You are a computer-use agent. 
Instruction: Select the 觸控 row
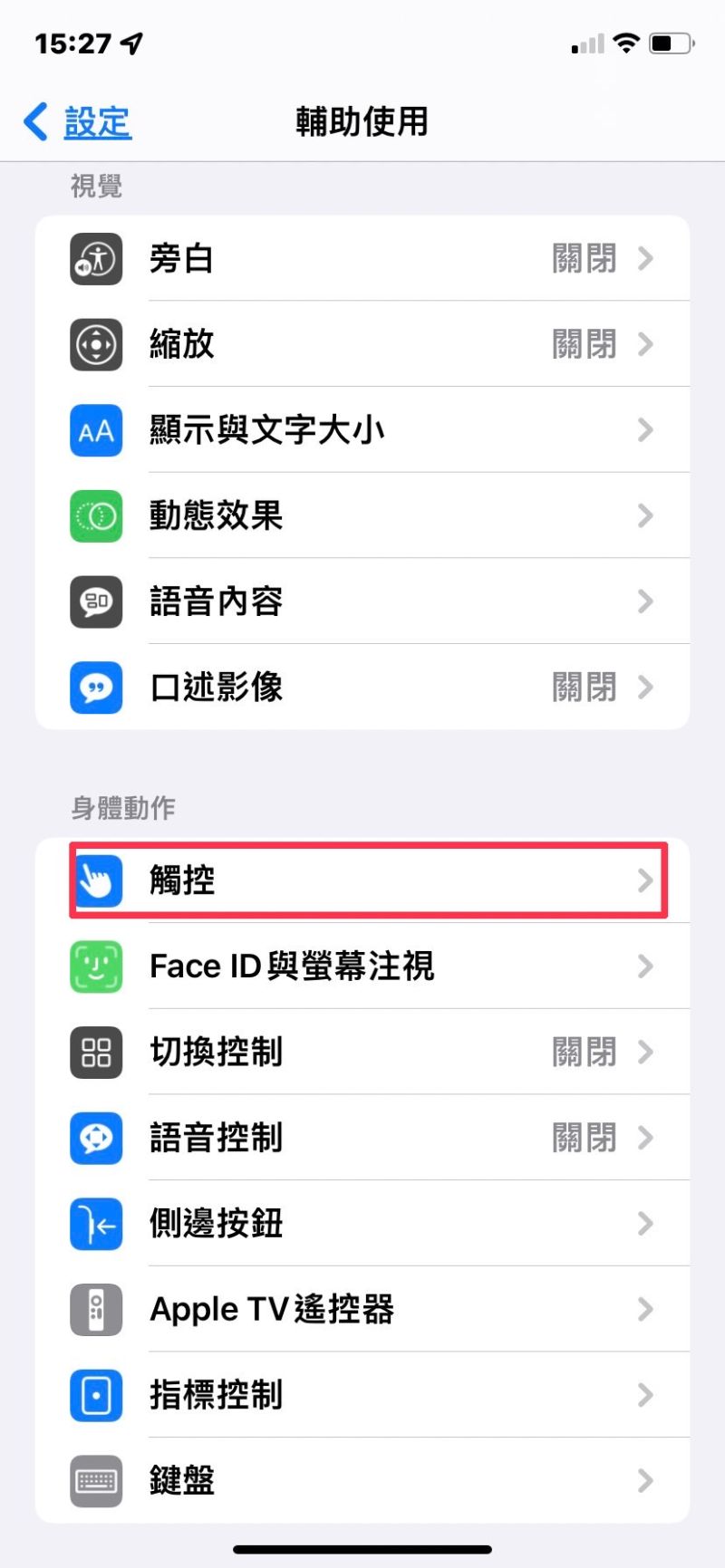pos(362,880)
